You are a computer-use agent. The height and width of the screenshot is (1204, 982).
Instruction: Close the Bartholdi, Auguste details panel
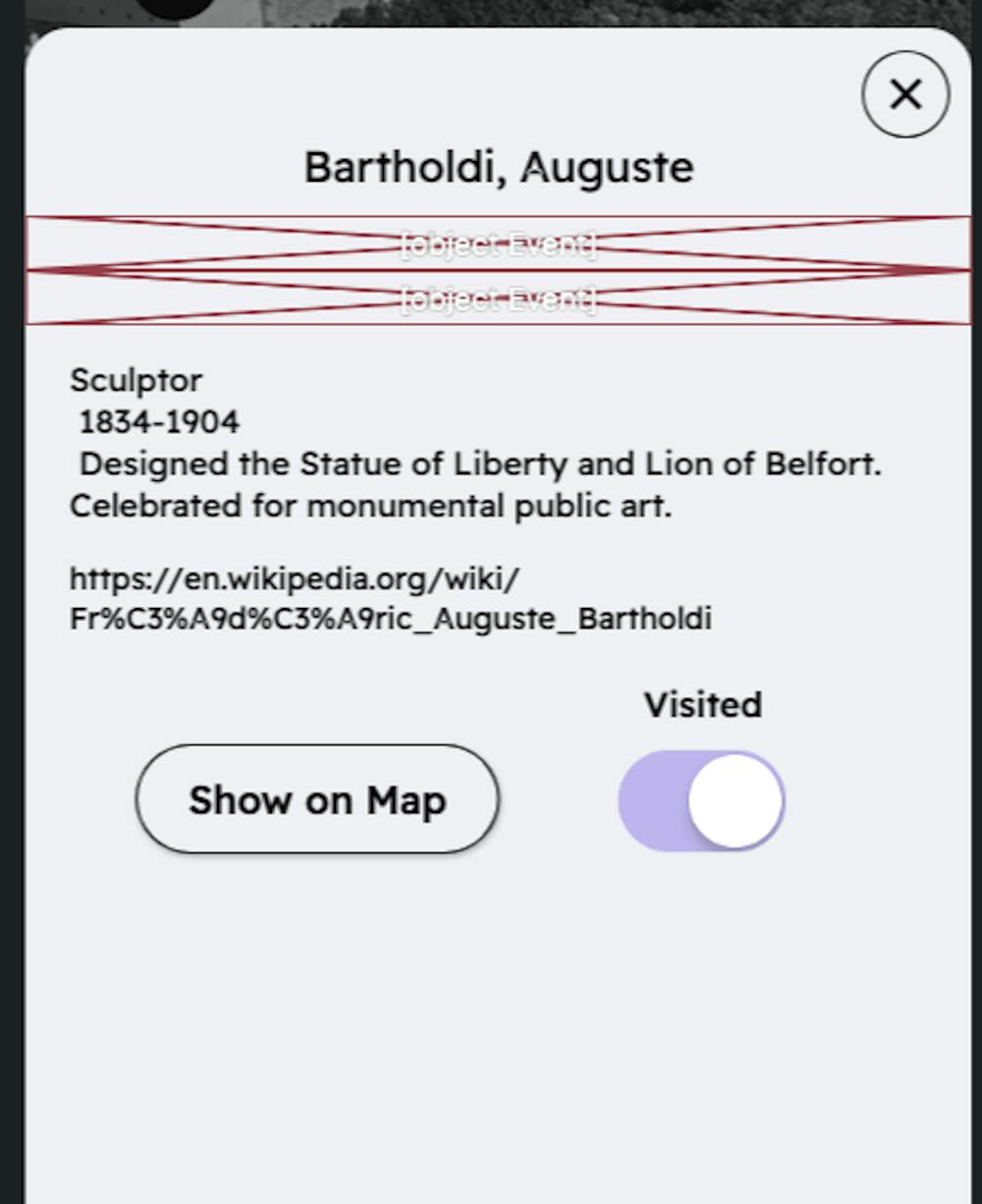904,94
